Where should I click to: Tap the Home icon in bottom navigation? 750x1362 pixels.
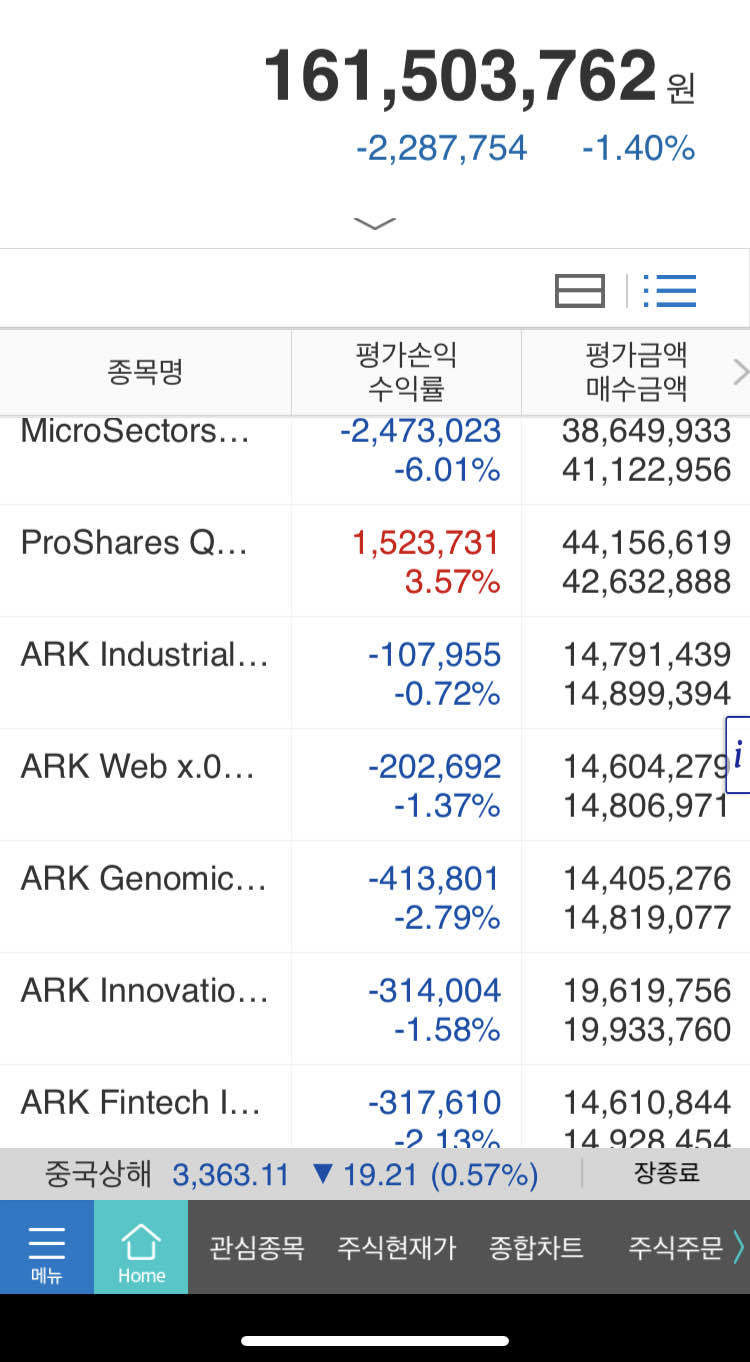point(140,1246)
